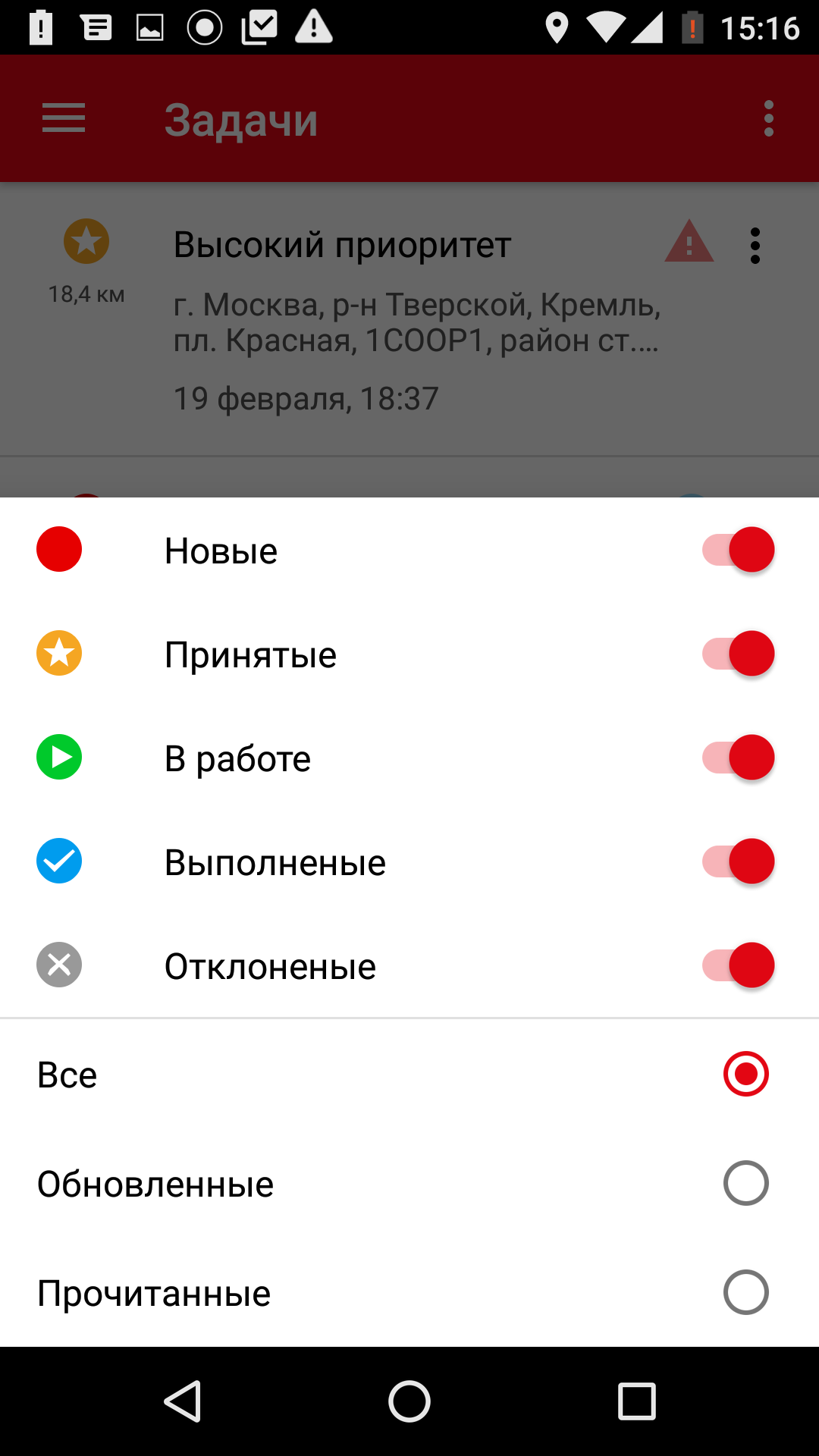This screenshot has height=1456, width=819.
Task: Toggle the Принятые filter switch
Action: click(739, 654)
